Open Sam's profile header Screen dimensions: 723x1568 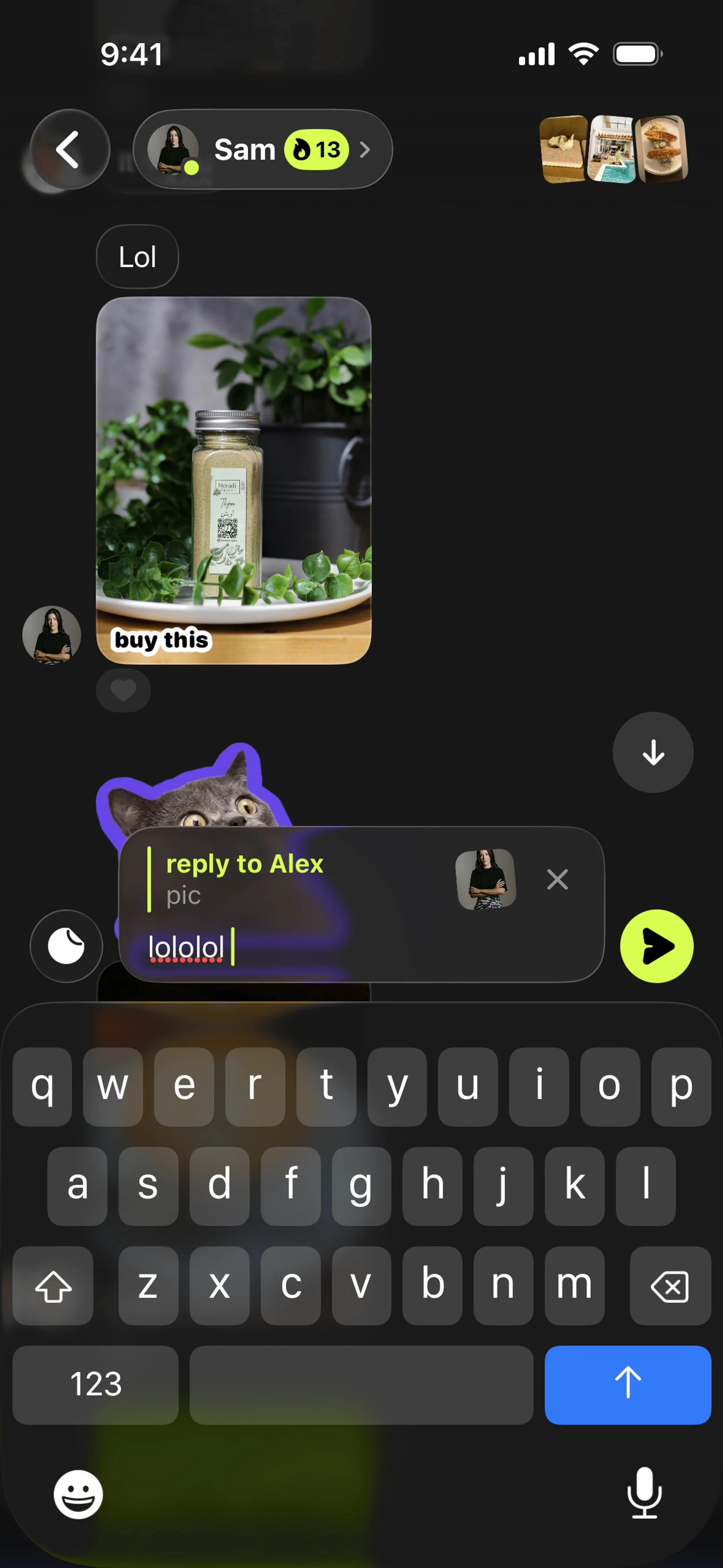[262, 149]
